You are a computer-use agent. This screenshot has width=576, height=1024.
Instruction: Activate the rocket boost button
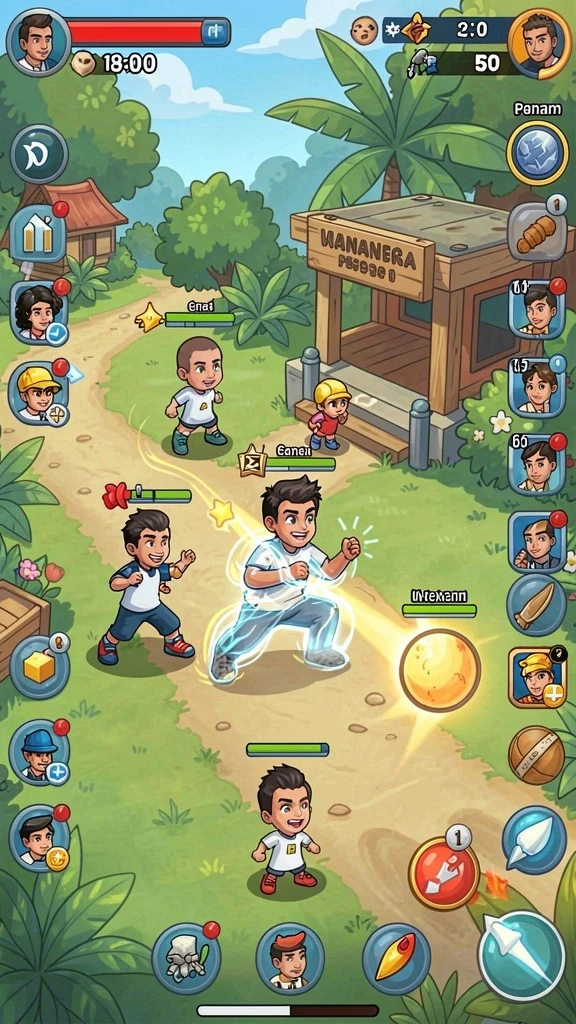pyautogui.click(x=396, y=959)
